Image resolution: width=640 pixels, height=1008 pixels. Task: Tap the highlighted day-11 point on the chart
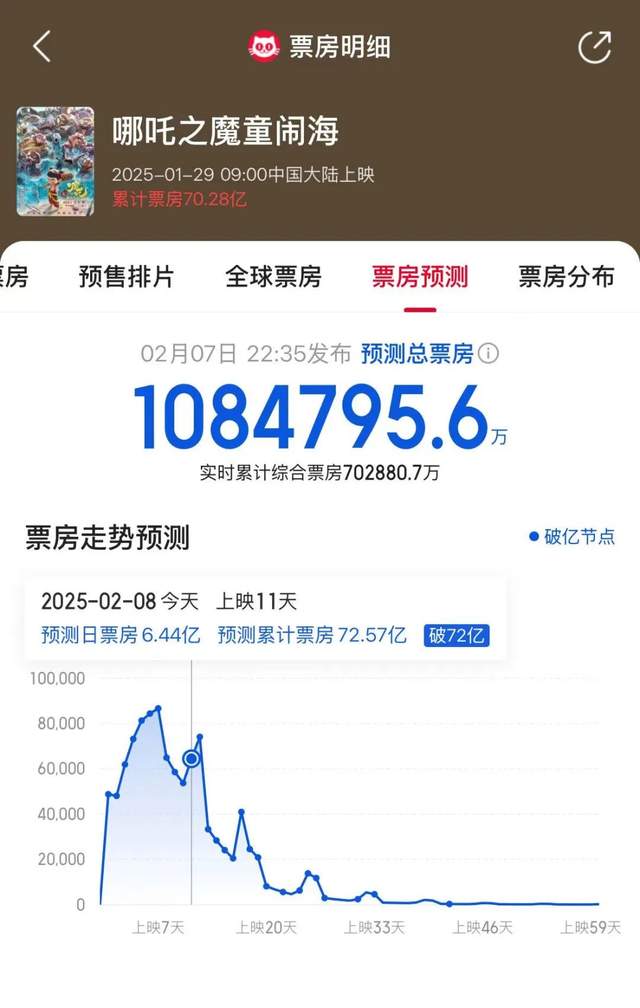pyautogui.click(x=192, y=759)
